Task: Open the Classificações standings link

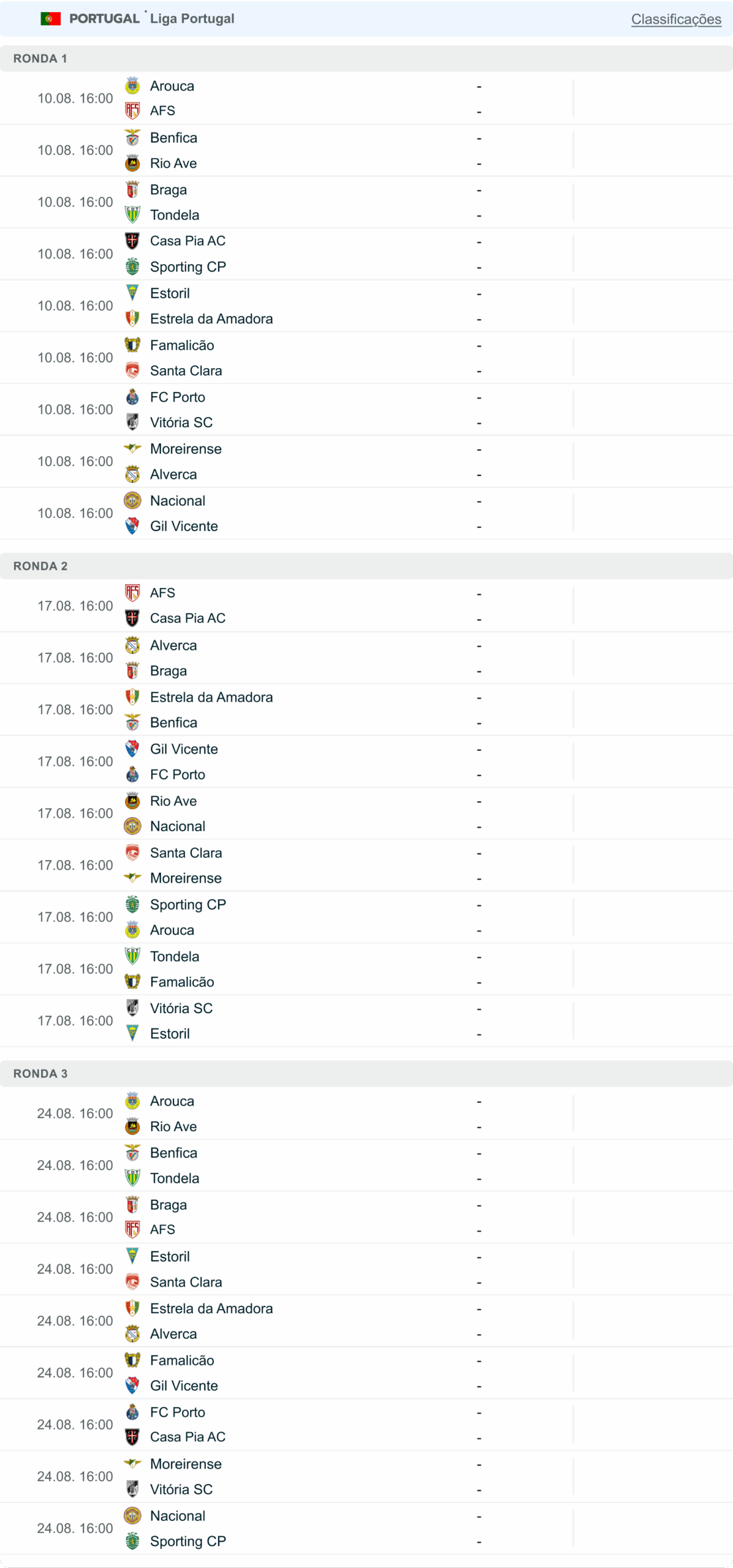Action: coord(676,19)
